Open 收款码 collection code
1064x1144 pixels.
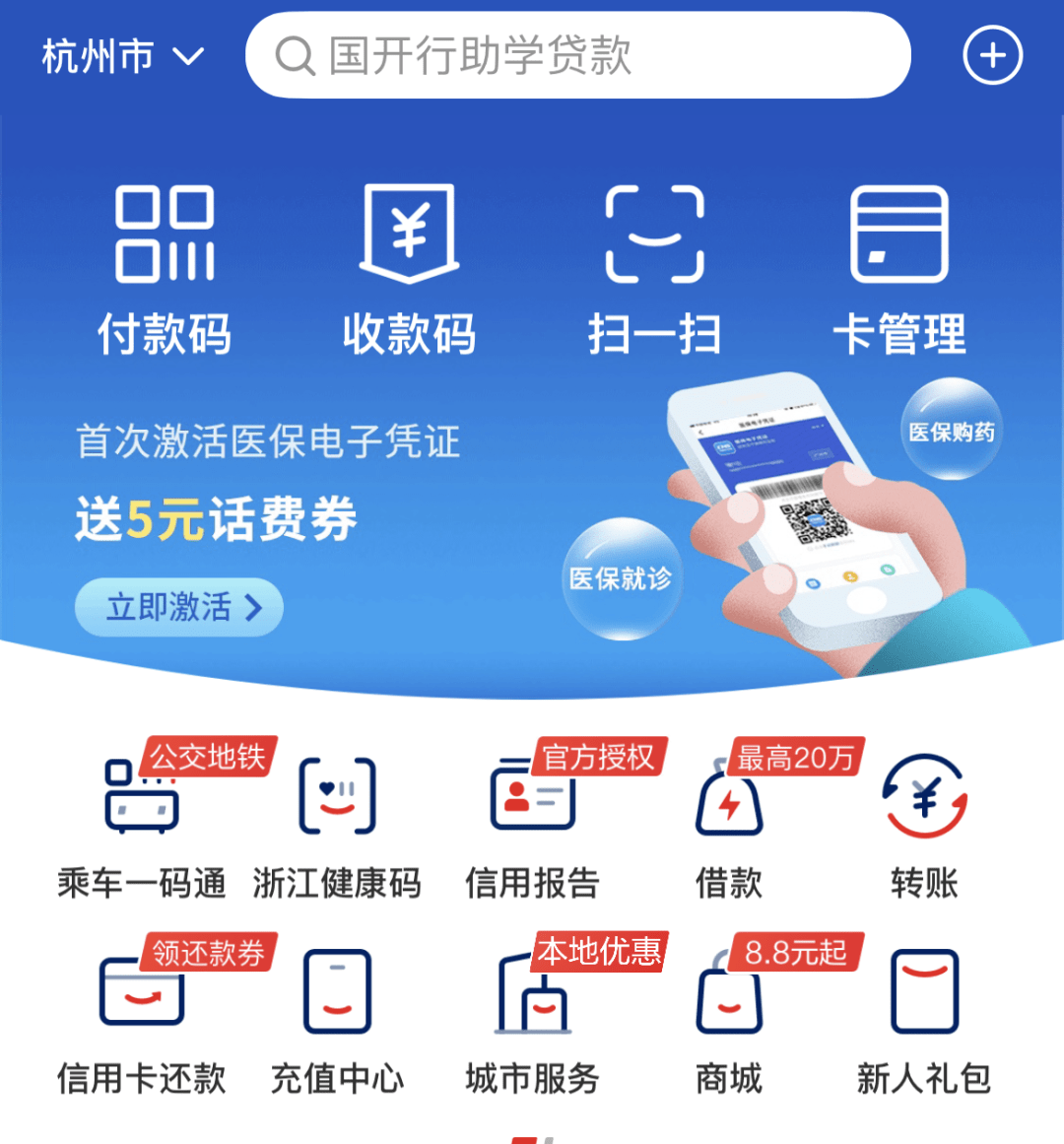coord(409,268)
